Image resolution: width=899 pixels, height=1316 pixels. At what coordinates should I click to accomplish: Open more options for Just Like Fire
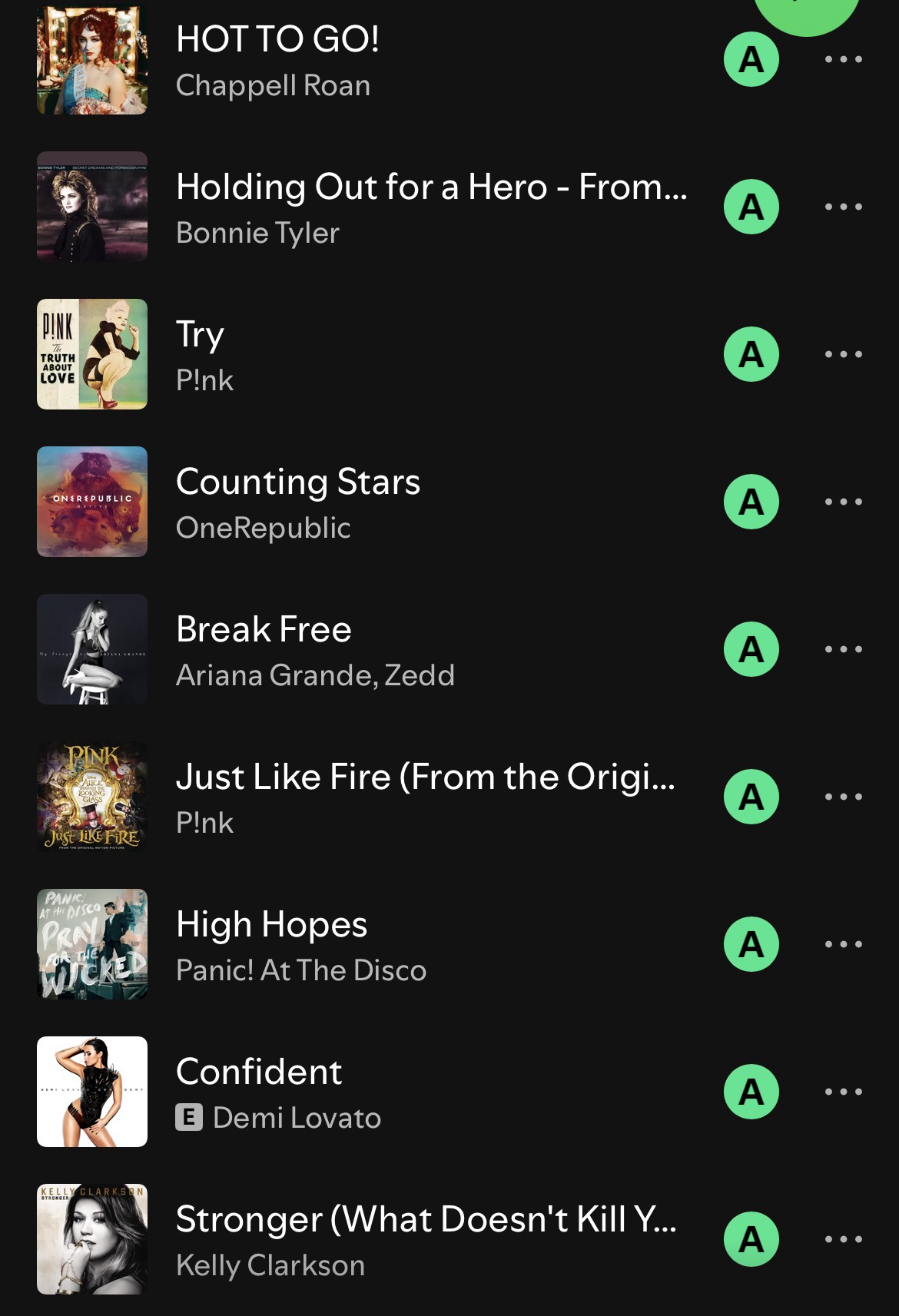coord(843,797)
